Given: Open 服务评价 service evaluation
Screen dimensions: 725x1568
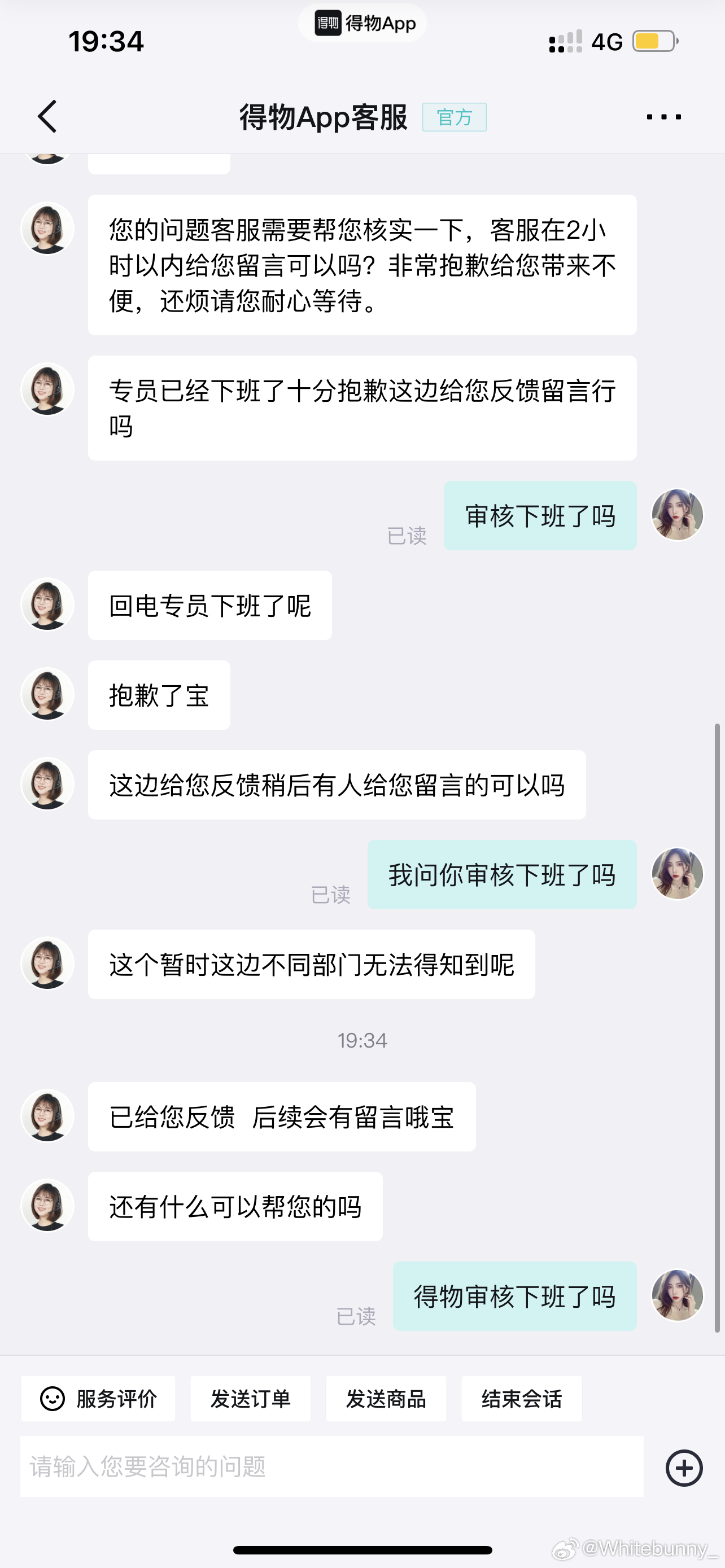Looking at the screenshot, I should click(97, 1399).
